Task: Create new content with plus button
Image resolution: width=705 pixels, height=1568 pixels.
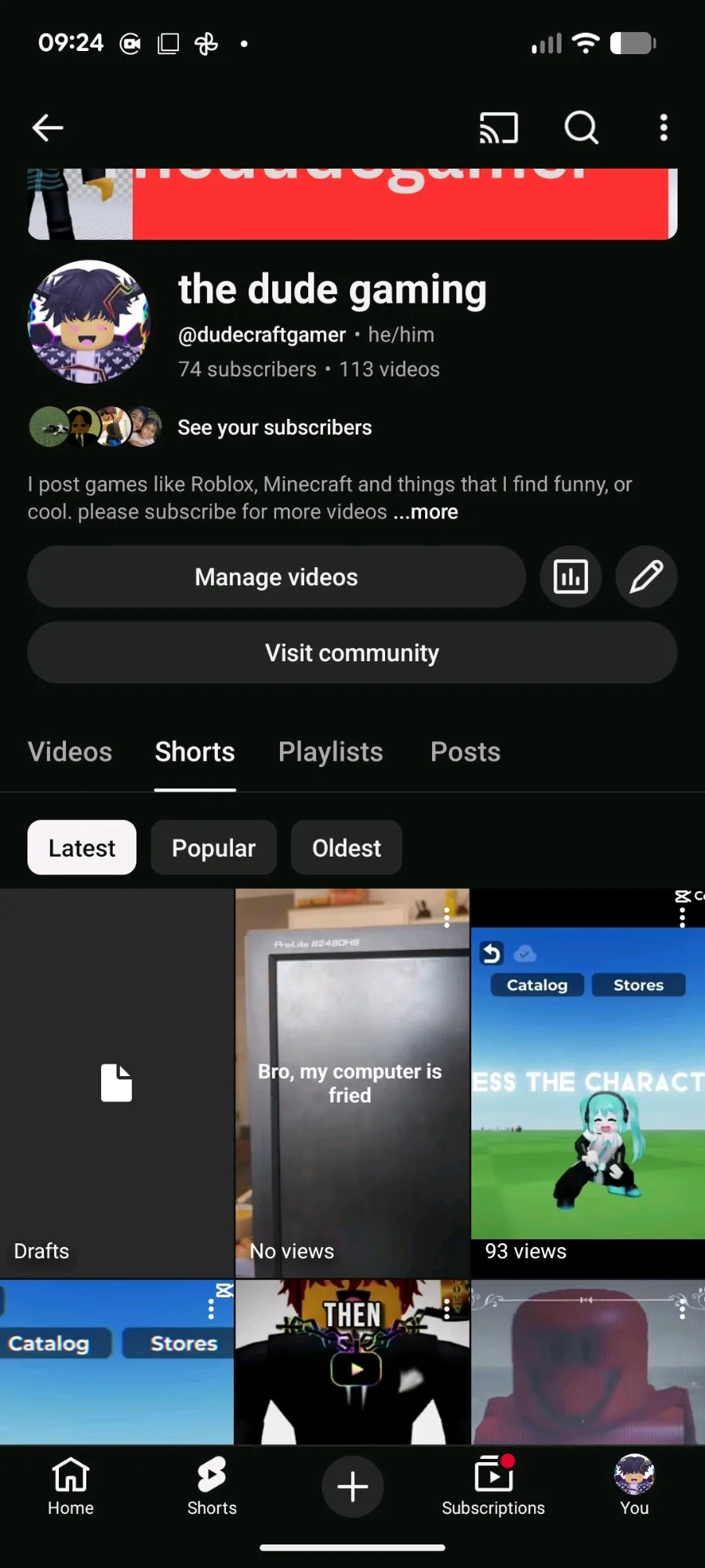Action: point(352,1486)
